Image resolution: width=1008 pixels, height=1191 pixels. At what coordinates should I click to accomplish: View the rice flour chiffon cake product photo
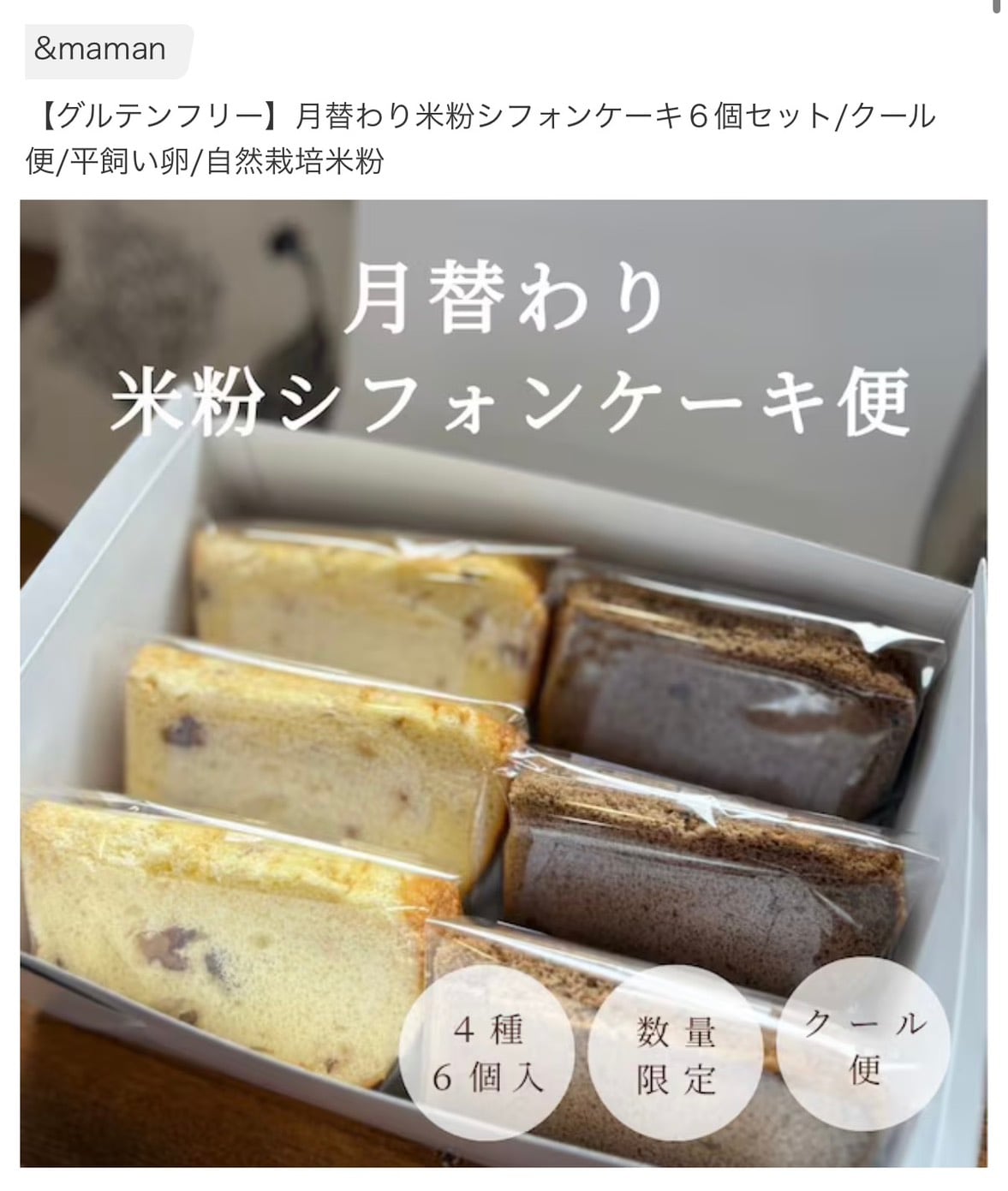coord(504,682)
